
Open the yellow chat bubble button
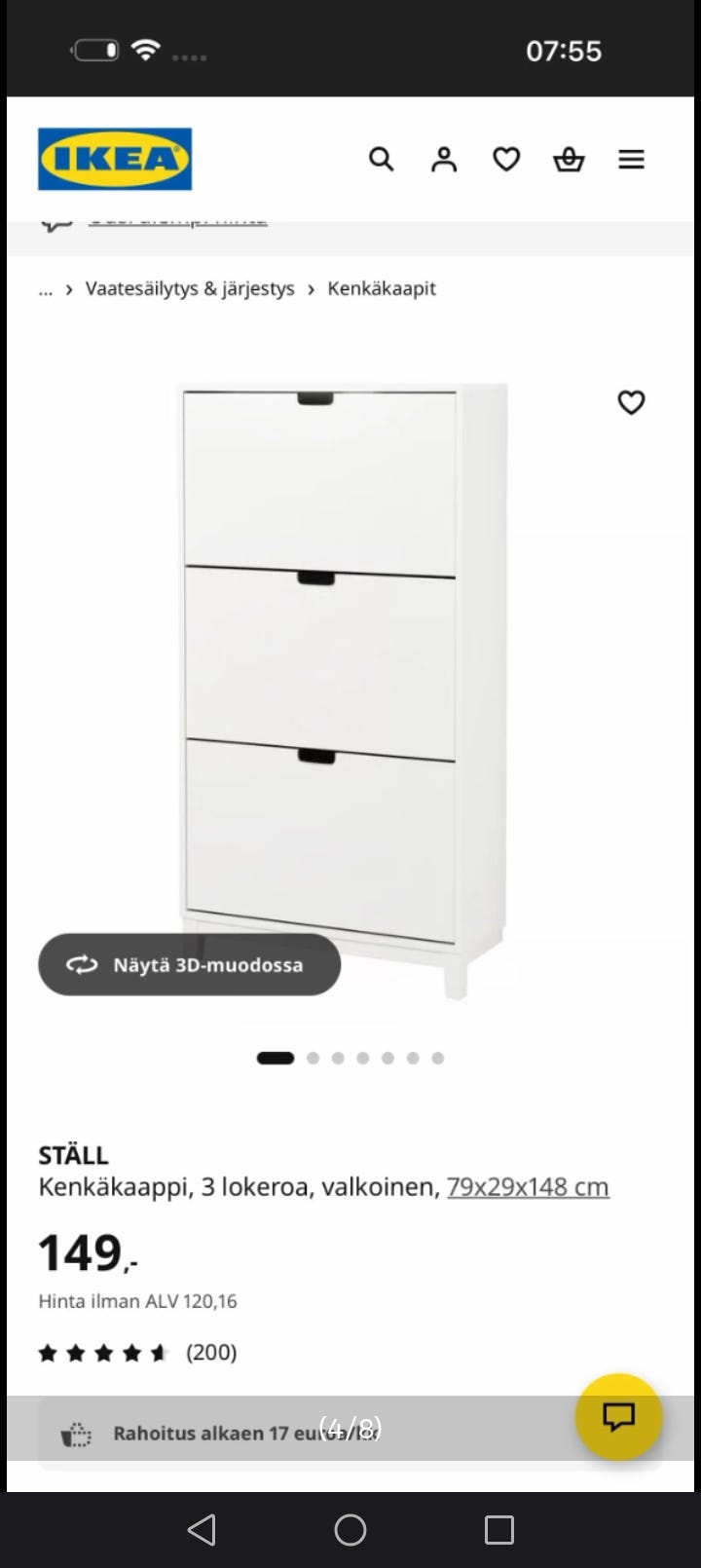(618, 1416)
